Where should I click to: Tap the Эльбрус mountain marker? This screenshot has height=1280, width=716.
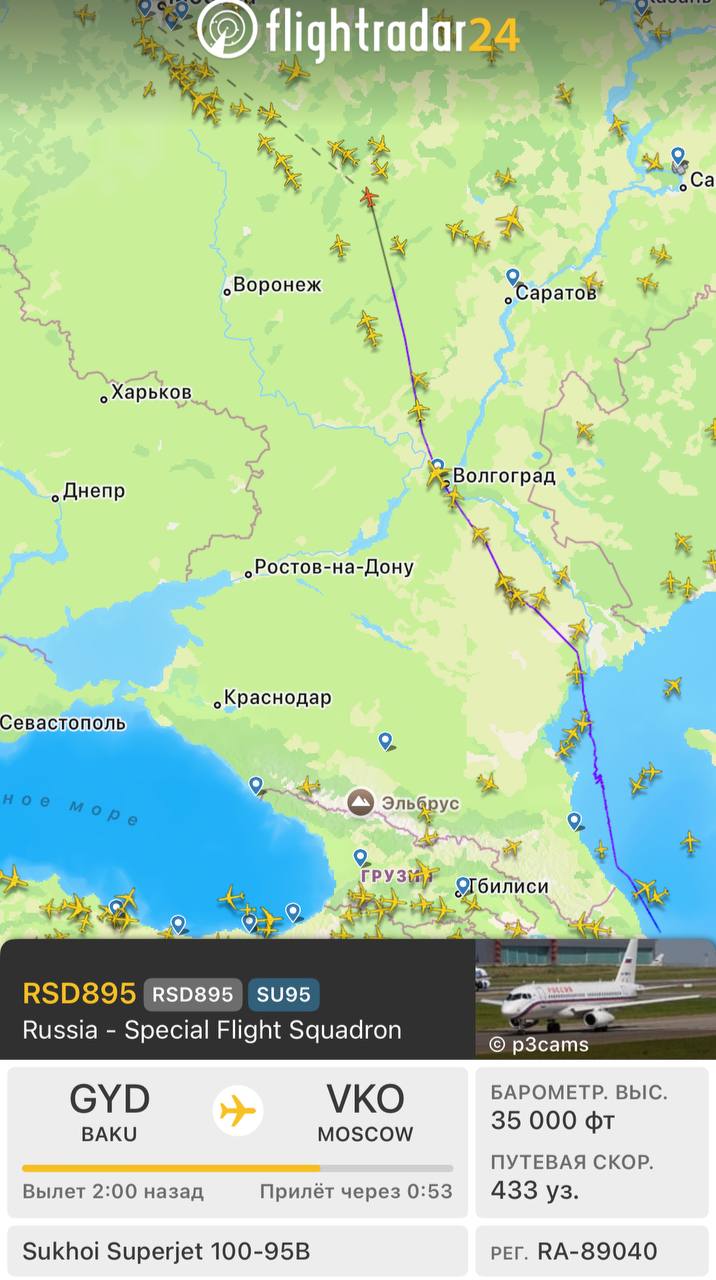(x=360, y=802)
